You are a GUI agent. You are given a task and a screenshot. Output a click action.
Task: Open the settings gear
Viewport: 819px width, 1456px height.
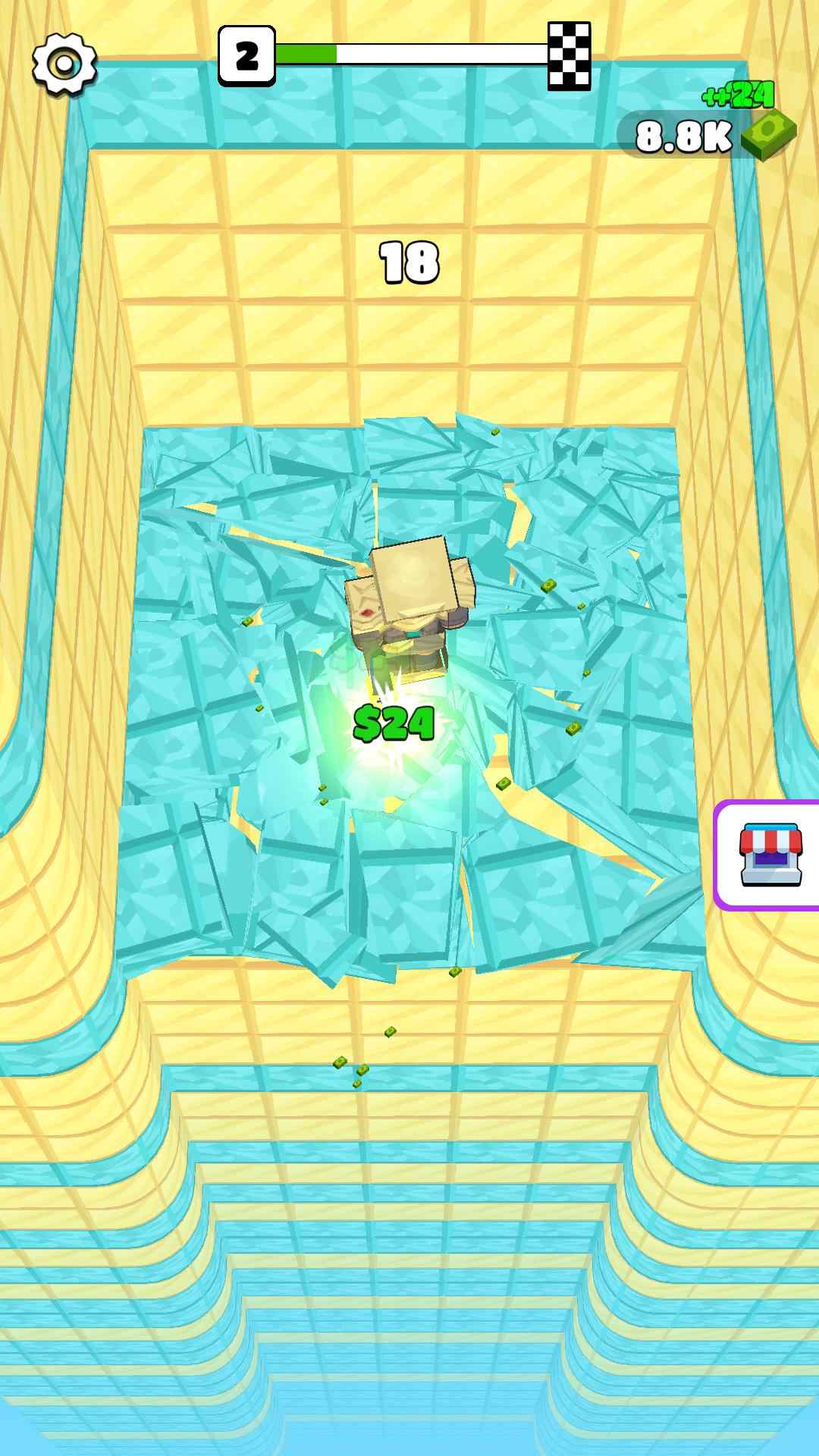(x=64, y=63)
